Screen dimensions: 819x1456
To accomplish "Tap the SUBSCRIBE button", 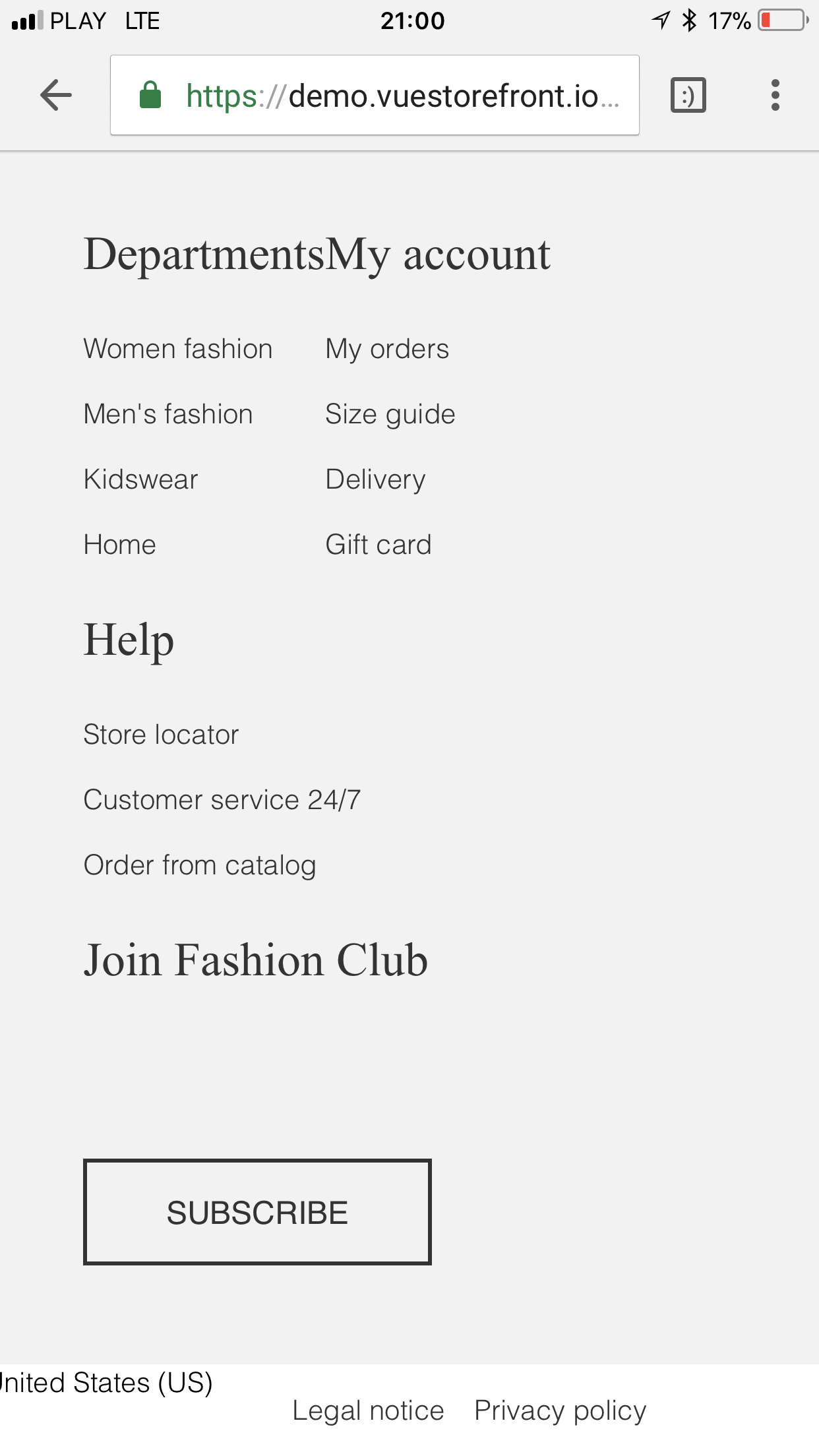I will pyautogui.click(x=257, y=1211).
